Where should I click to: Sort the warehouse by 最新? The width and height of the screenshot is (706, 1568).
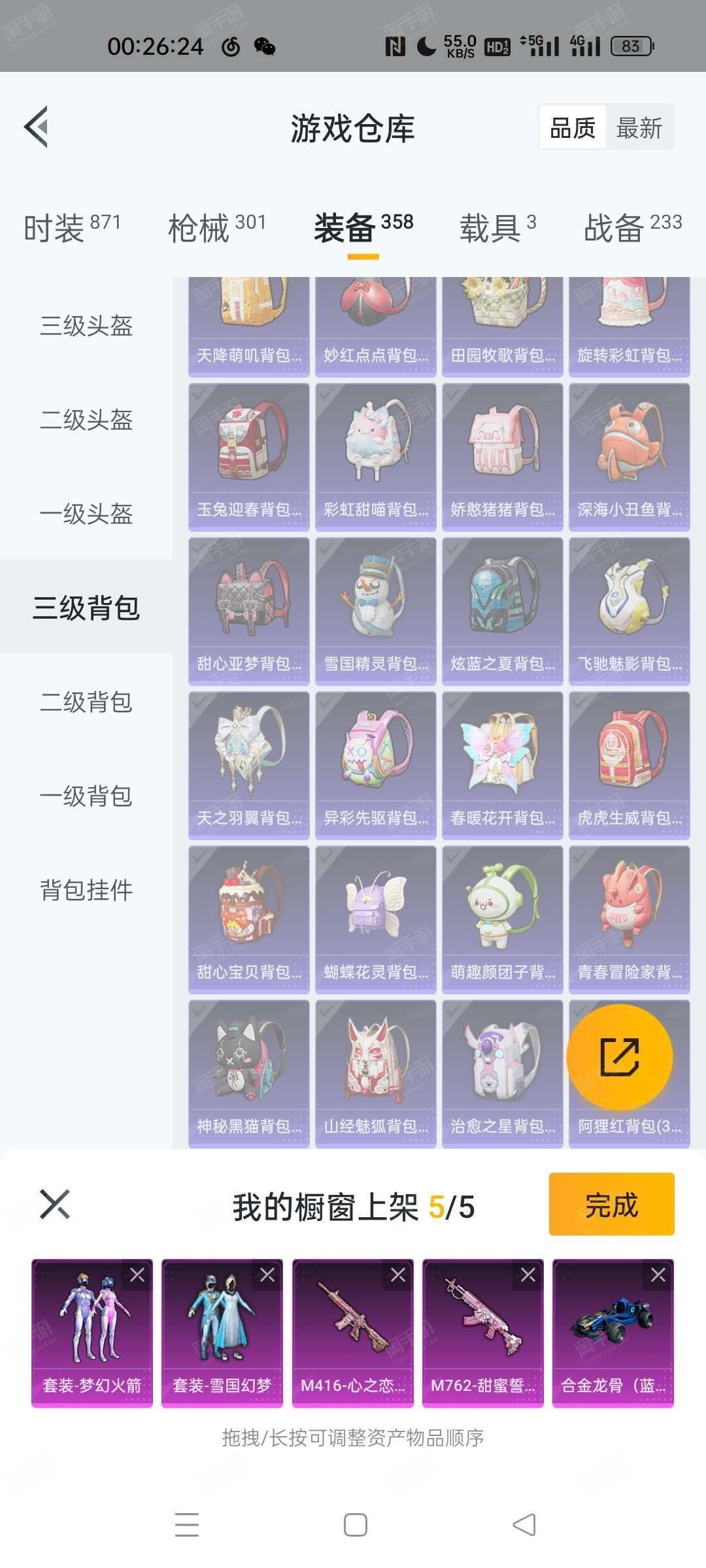pos(639,128)
